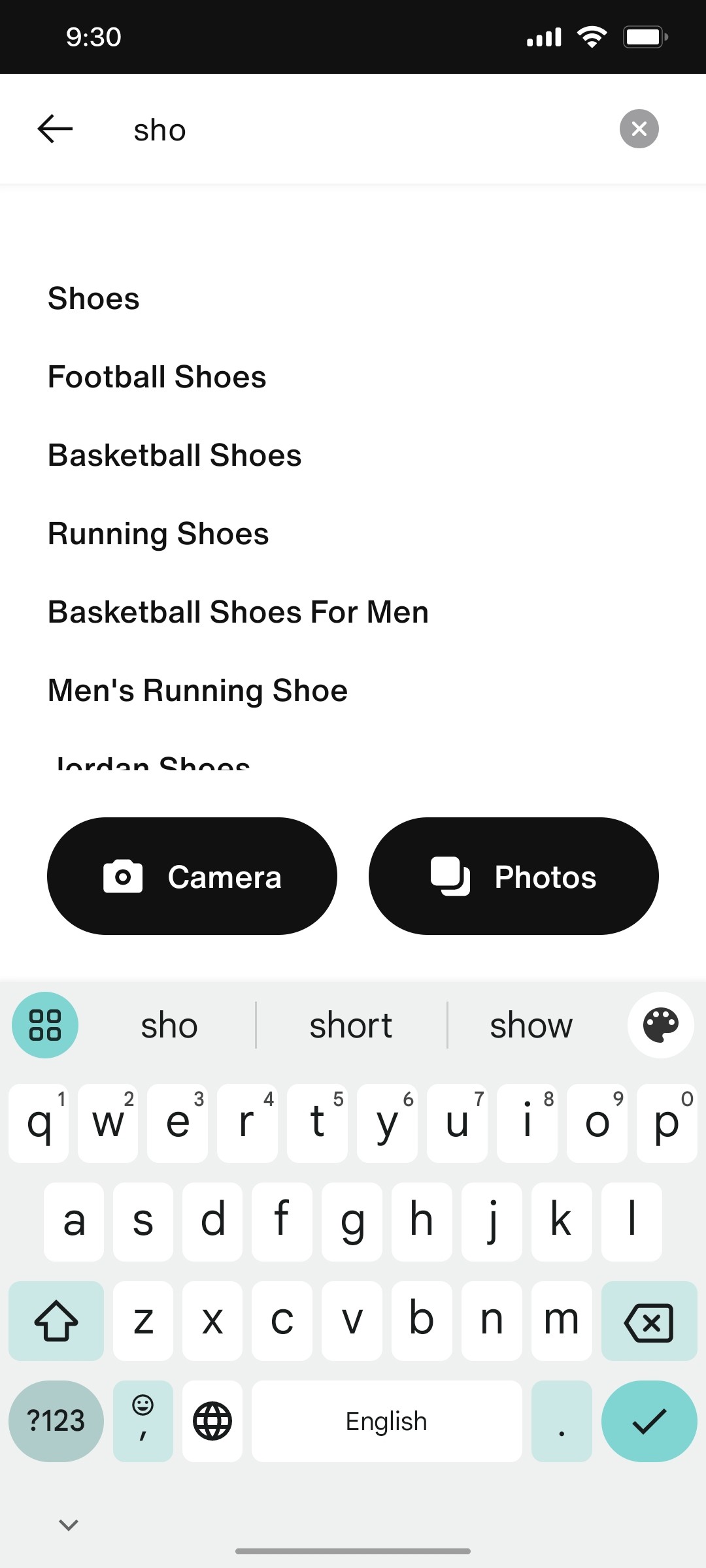Open Photos to search with an image

coord(514,876)
